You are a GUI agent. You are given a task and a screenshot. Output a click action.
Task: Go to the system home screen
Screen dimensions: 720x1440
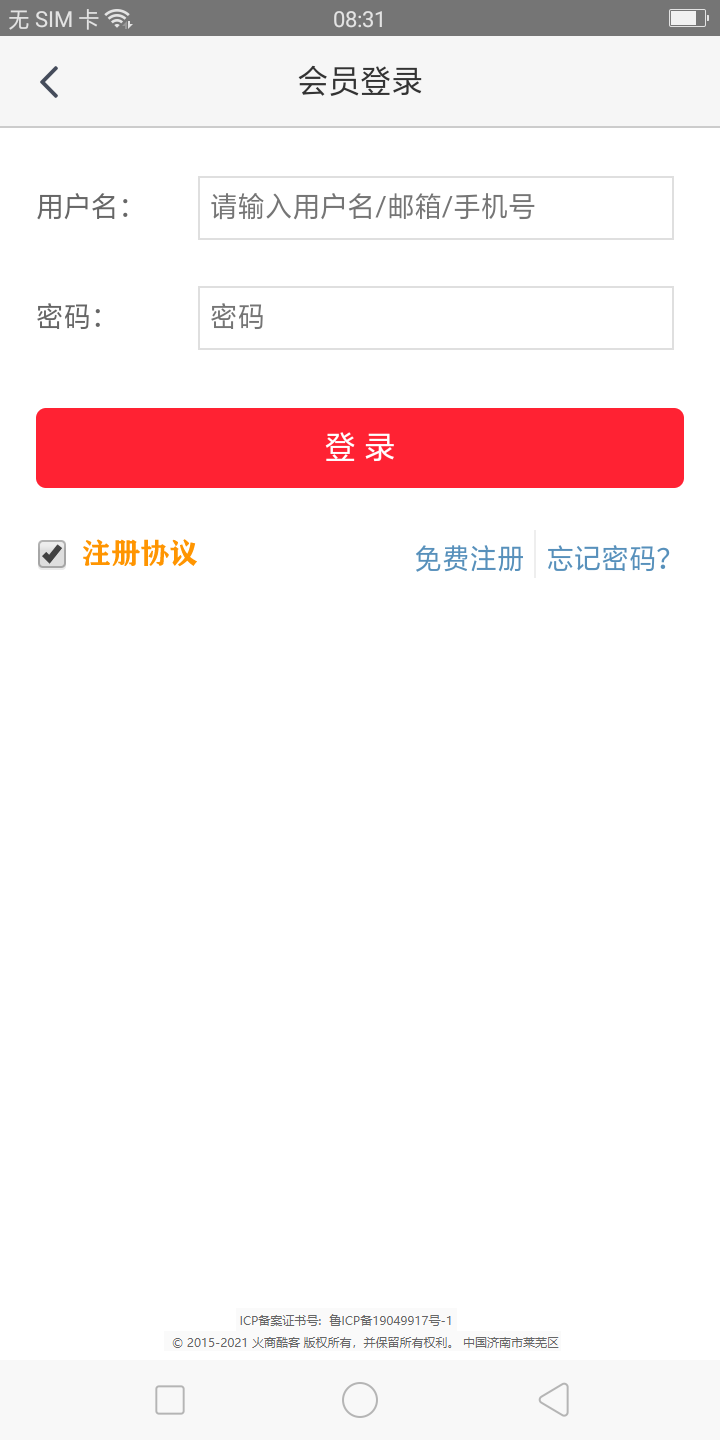[360, 1400]
